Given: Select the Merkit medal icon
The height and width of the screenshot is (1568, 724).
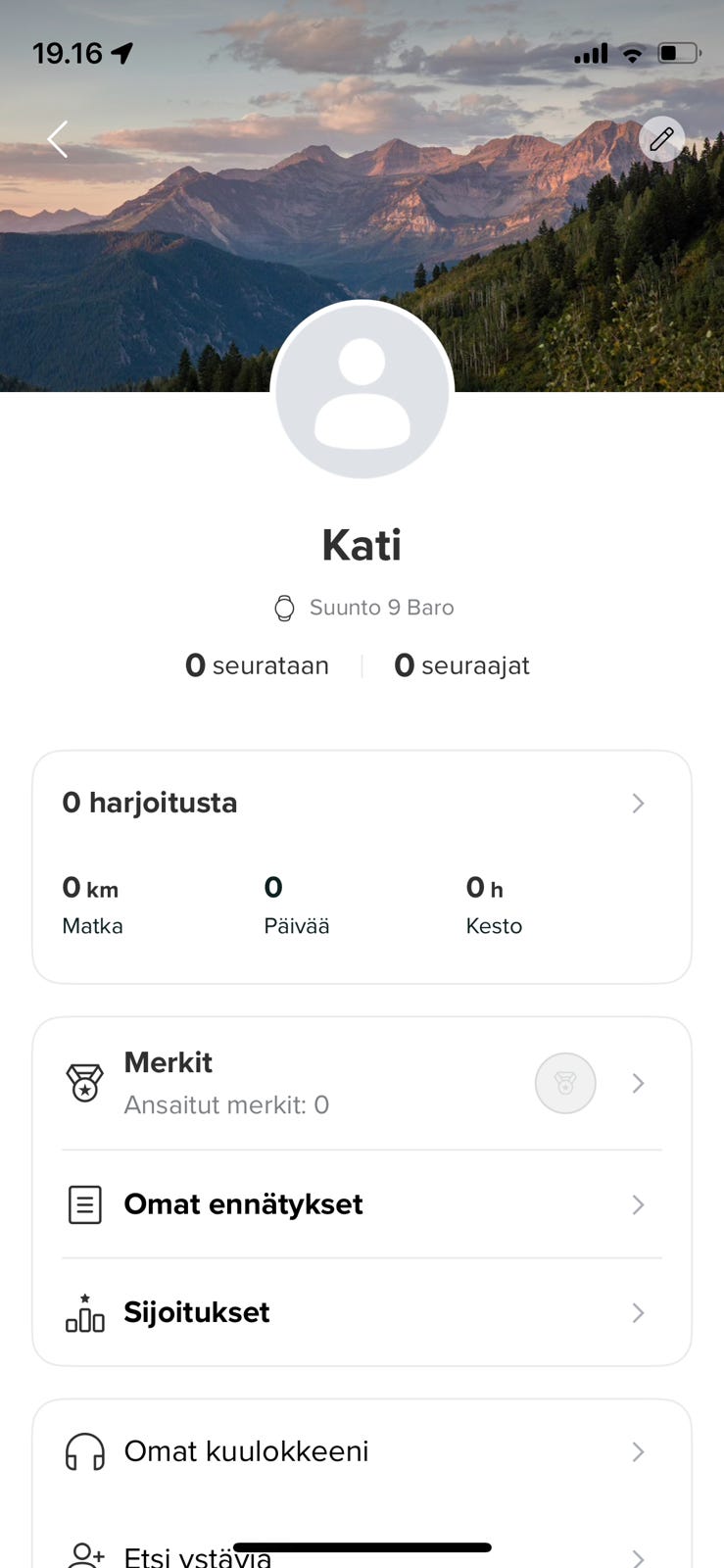Looking at the screenshot, I should (84, 1083).
